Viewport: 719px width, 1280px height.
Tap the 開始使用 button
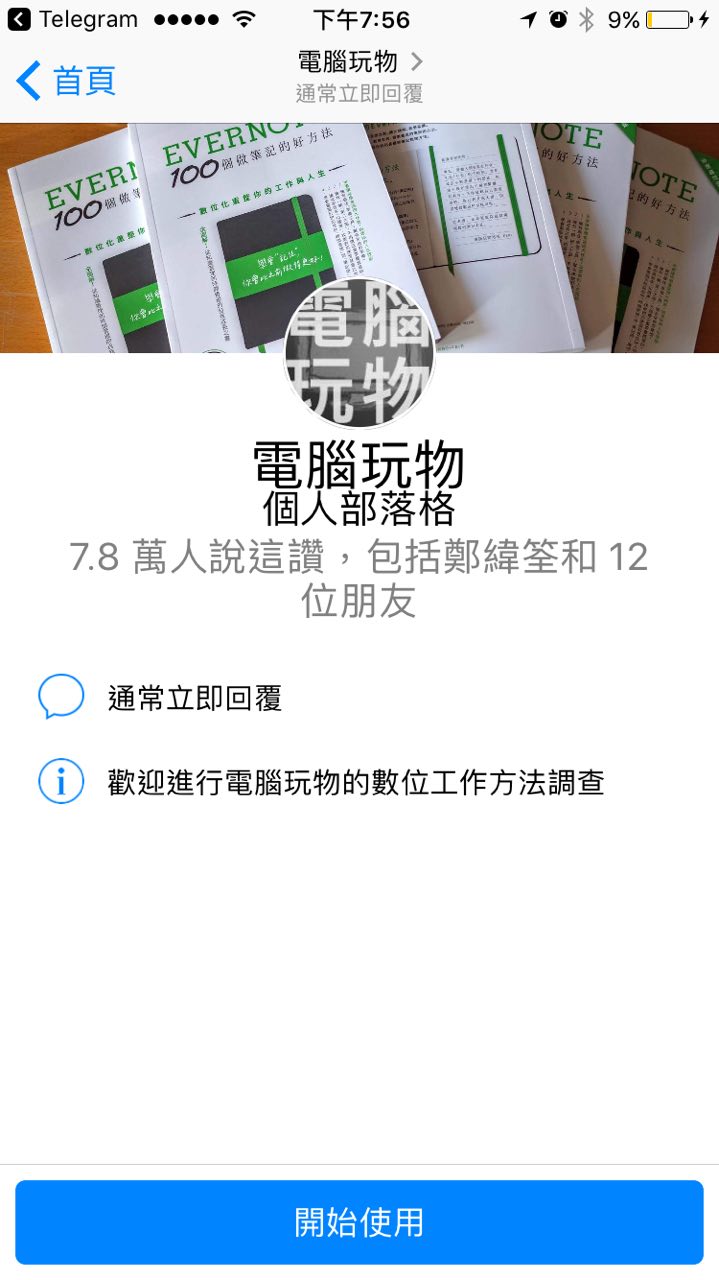359,1222
